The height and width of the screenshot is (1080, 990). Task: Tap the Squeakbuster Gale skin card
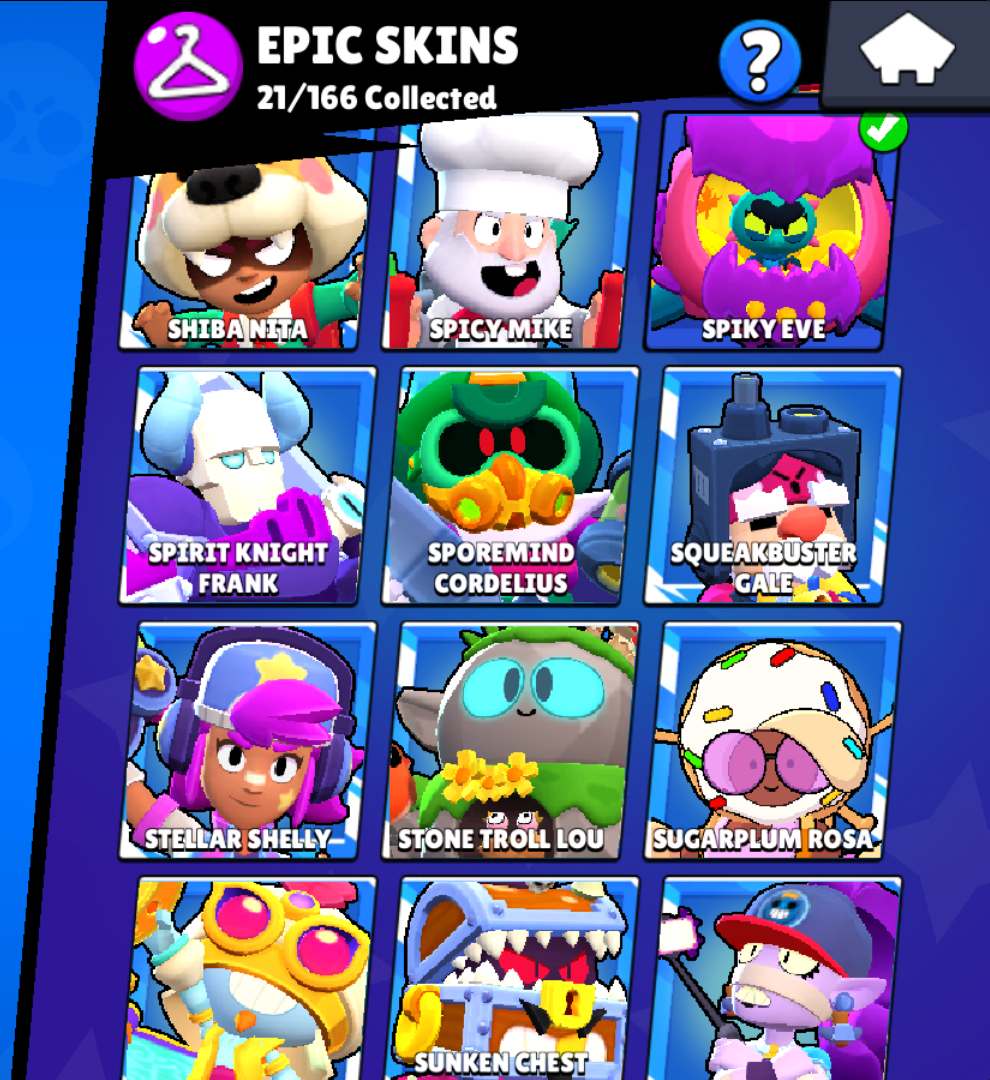click(772, 487)
